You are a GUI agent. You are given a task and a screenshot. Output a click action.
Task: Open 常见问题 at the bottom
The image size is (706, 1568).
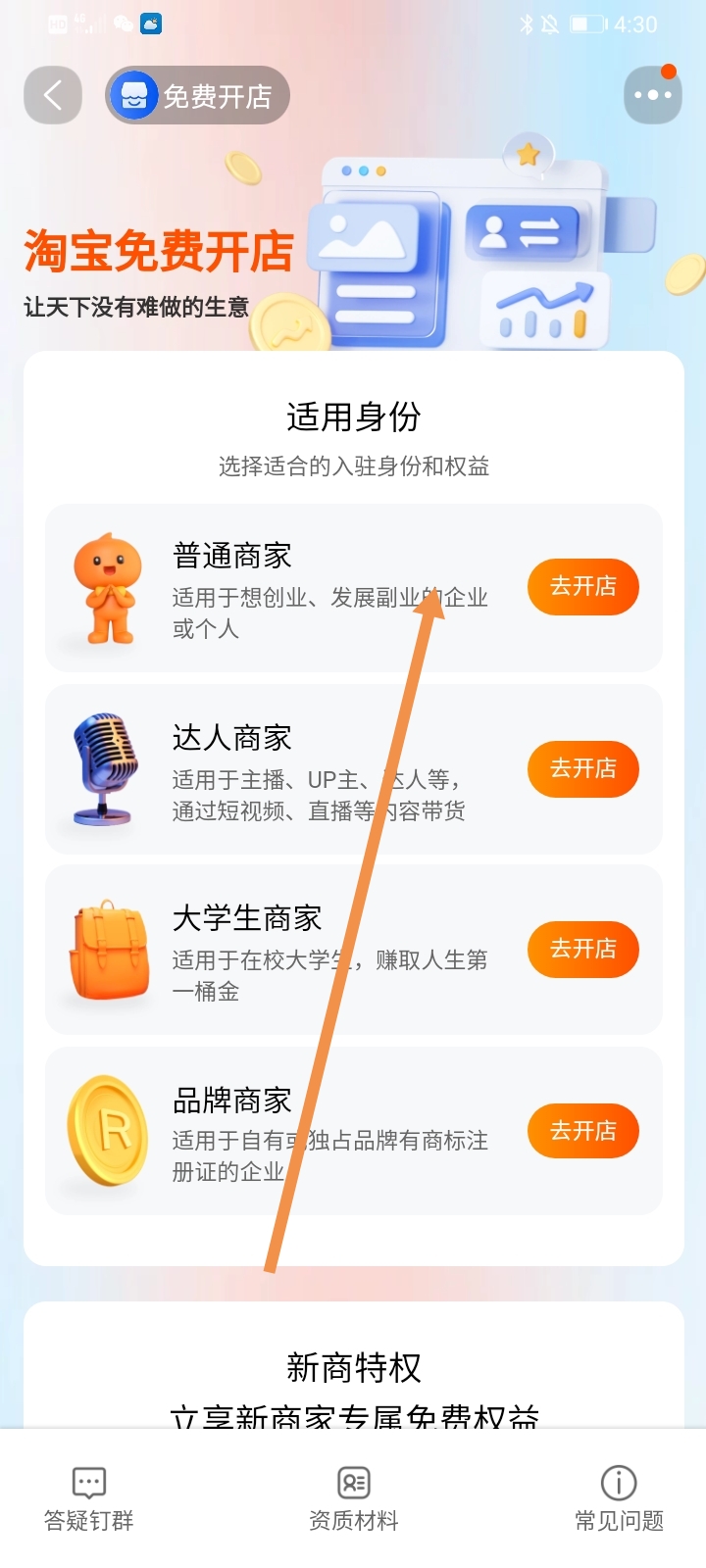pos(619,1499)
